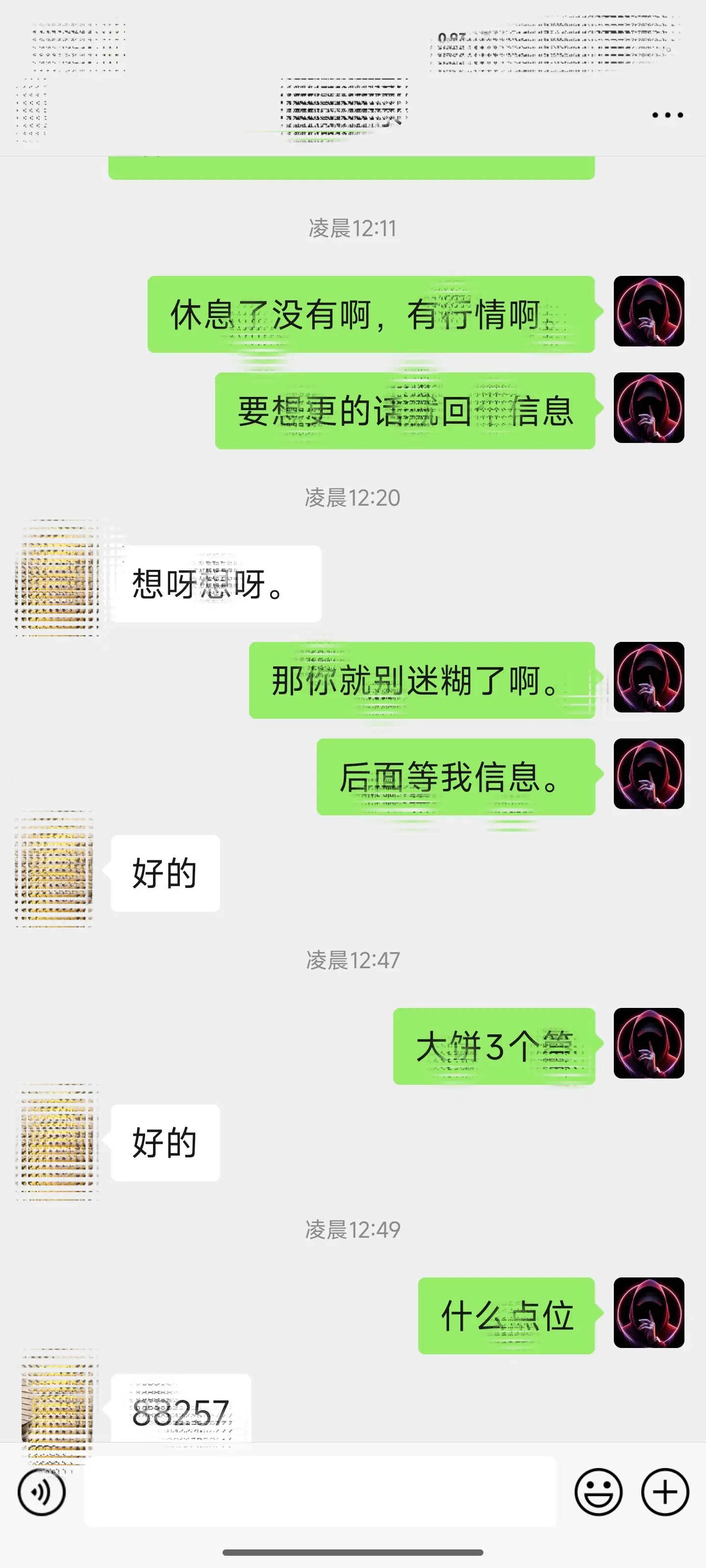Click the avatar beside the '88257' message
706x1568 pixels.
(56, 1413)
